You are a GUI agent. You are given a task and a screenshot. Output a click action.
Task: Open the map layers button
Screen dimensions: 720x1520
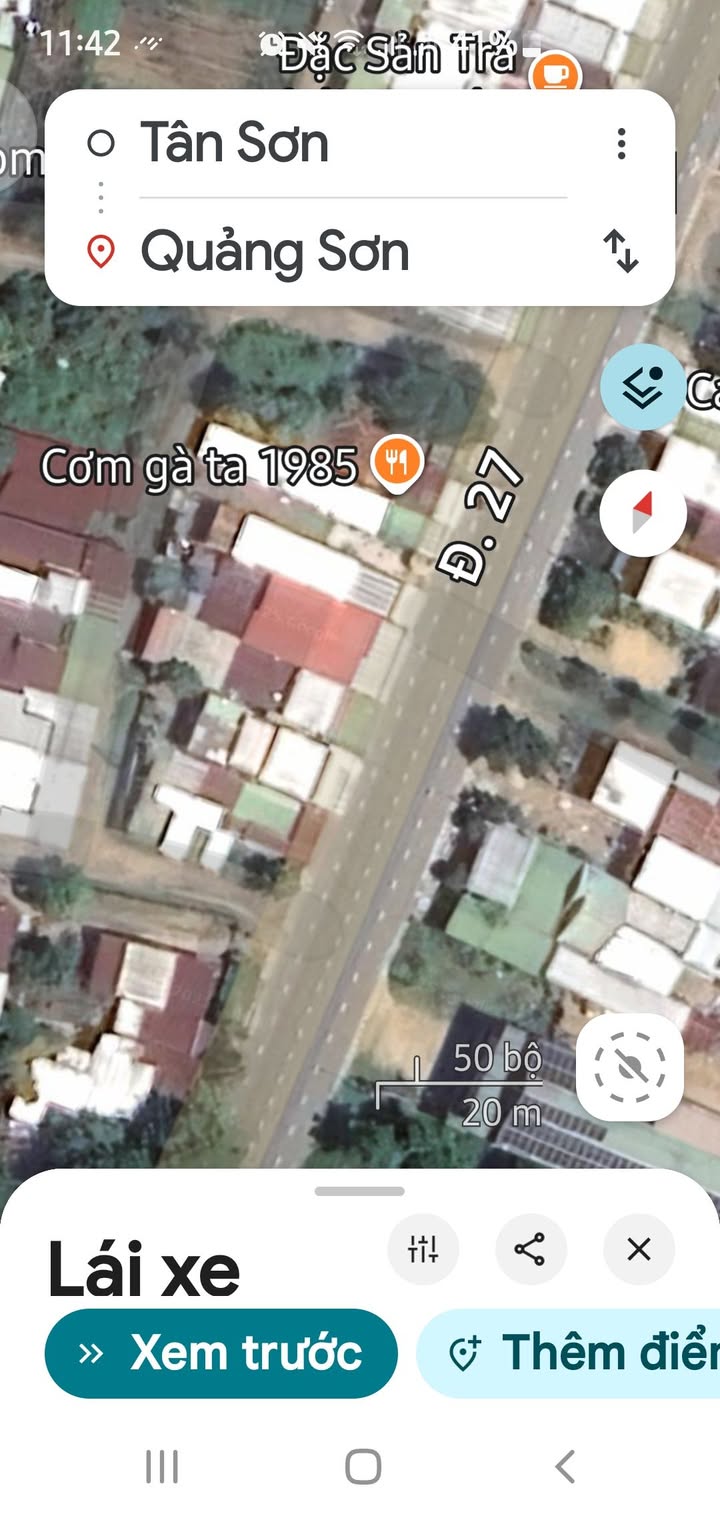point(643,386)
